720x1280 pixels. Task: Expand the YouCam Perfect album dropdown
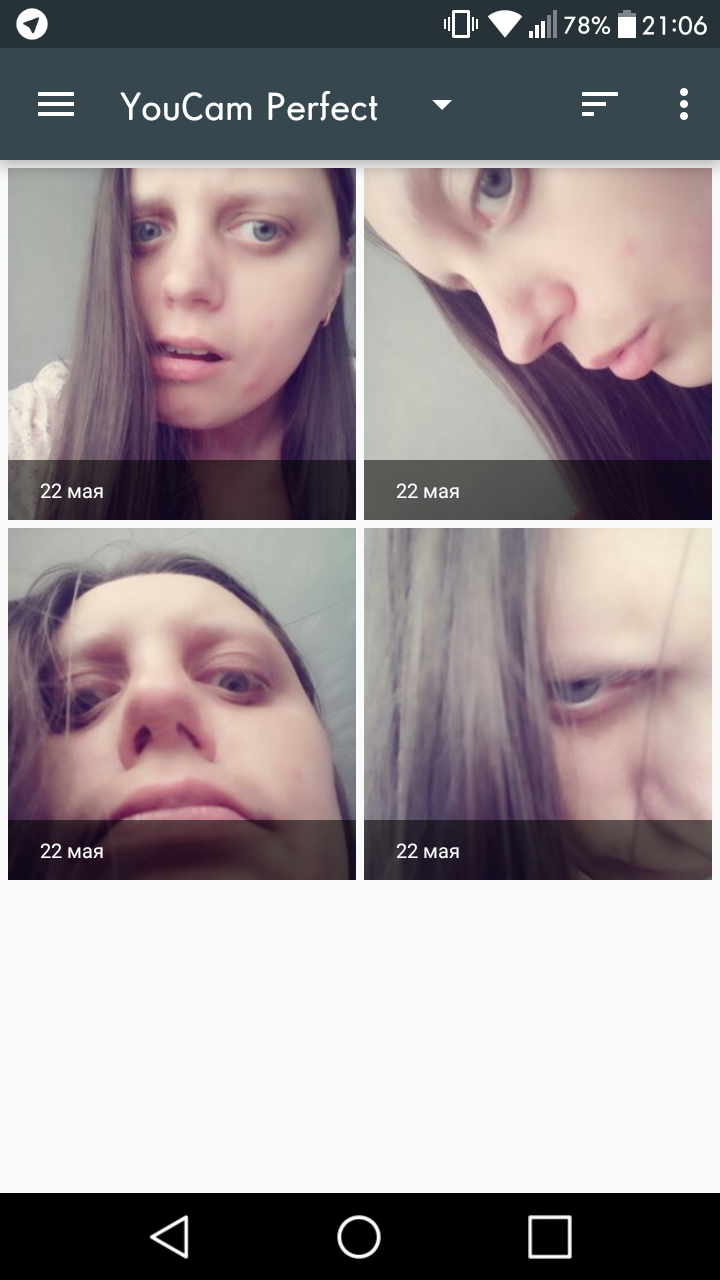click(441, 105)
